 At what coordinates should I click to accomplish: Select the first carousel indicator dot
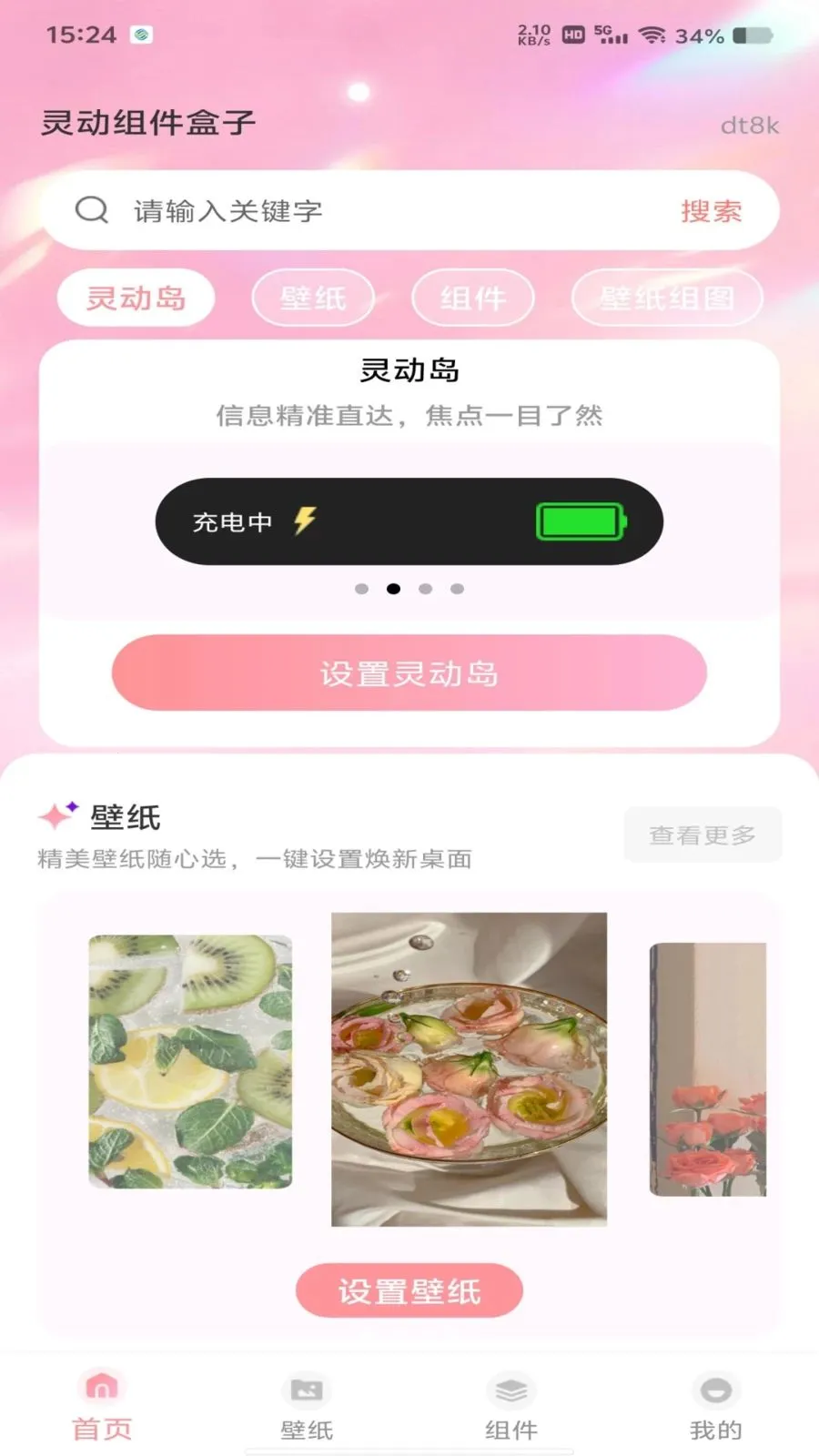[x=360, y=589]
